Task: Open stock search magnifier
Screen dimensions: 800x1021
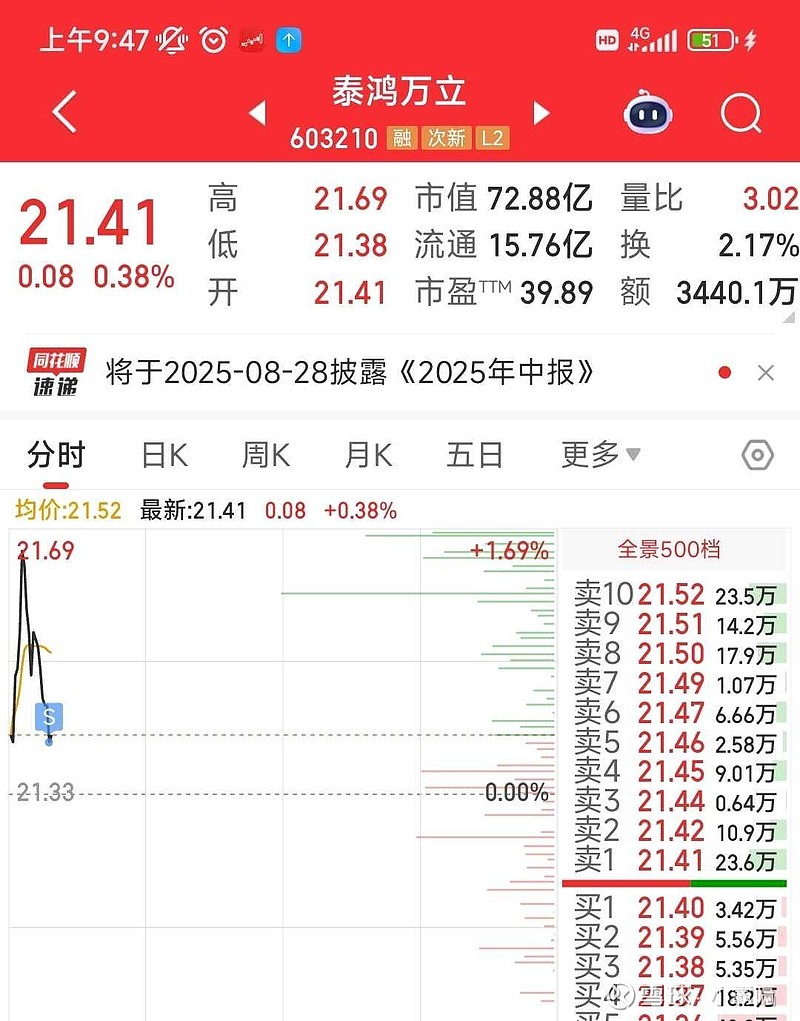Action: [741, 113]
